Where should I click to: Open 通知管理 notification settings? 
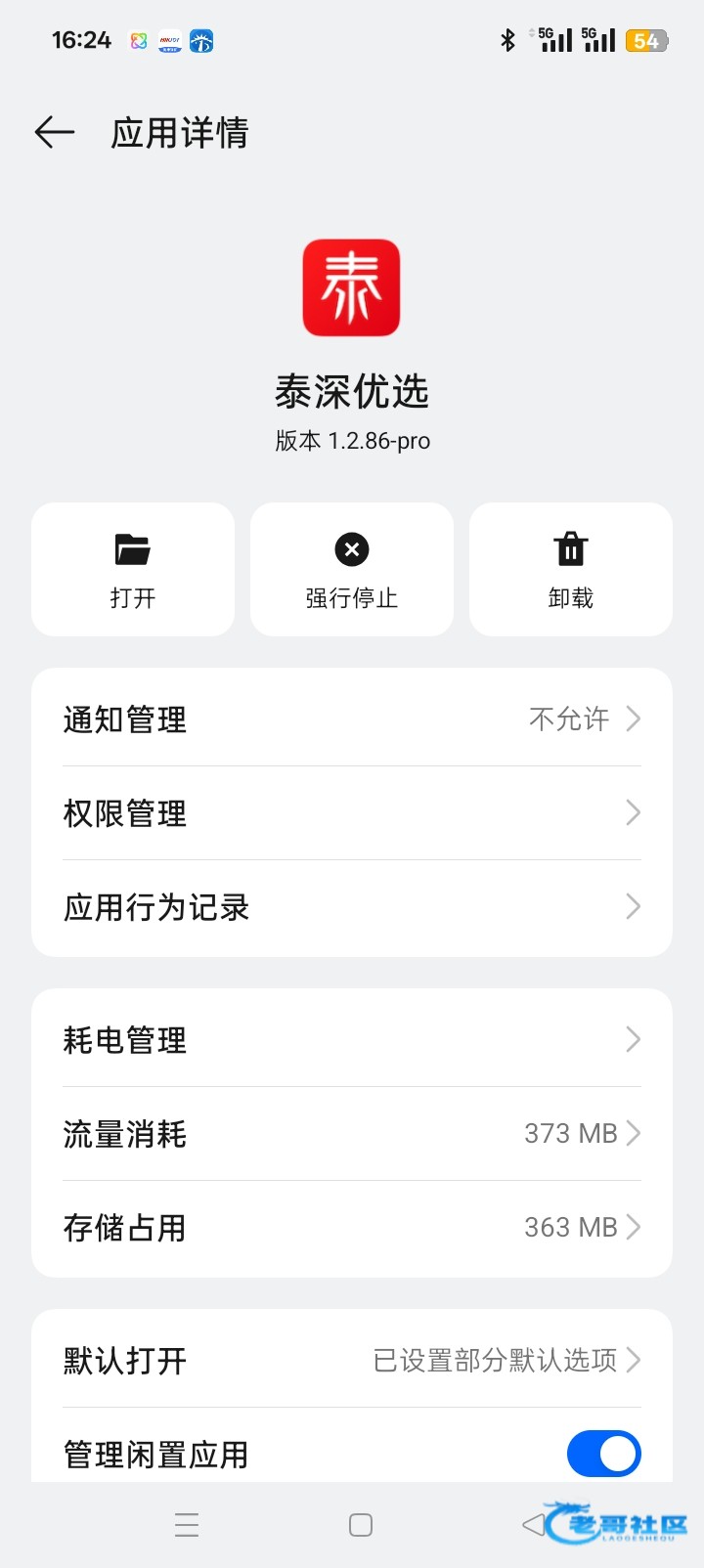(352, 719)
